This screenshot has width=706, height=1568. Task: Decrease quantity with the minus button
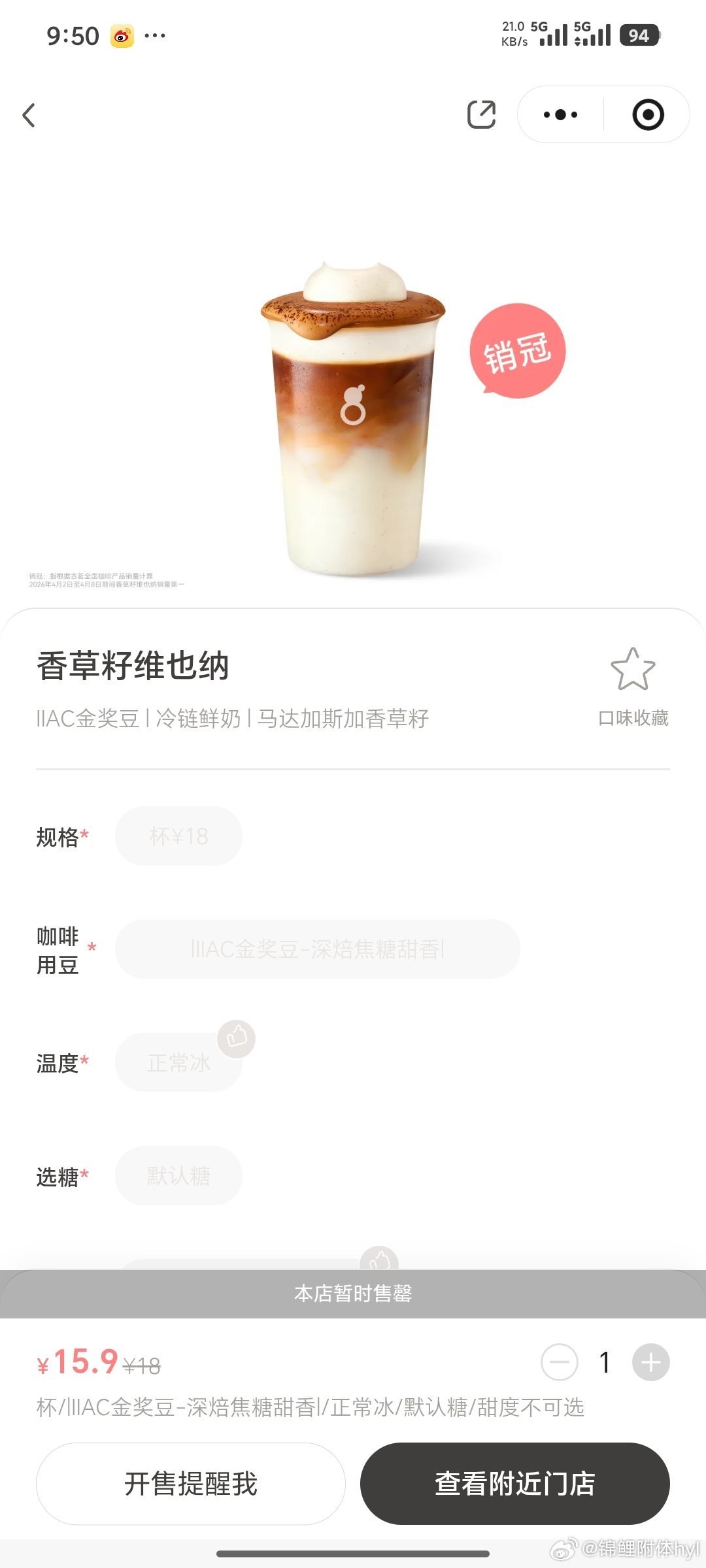(x=560, y=1363)
